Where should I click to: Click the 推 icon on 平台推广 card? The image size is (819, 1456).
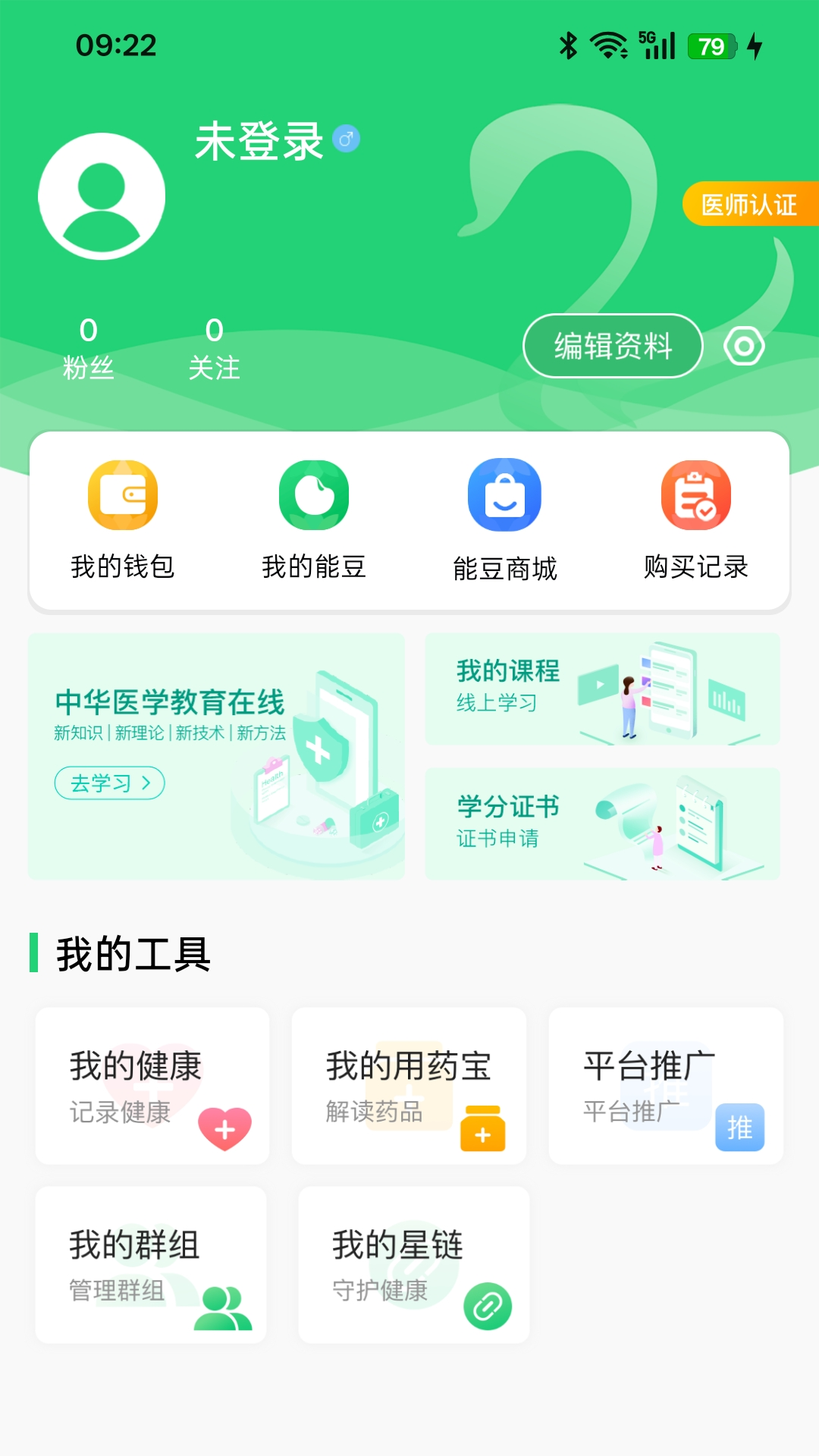pyautogui.click(x=741, y=1128)
